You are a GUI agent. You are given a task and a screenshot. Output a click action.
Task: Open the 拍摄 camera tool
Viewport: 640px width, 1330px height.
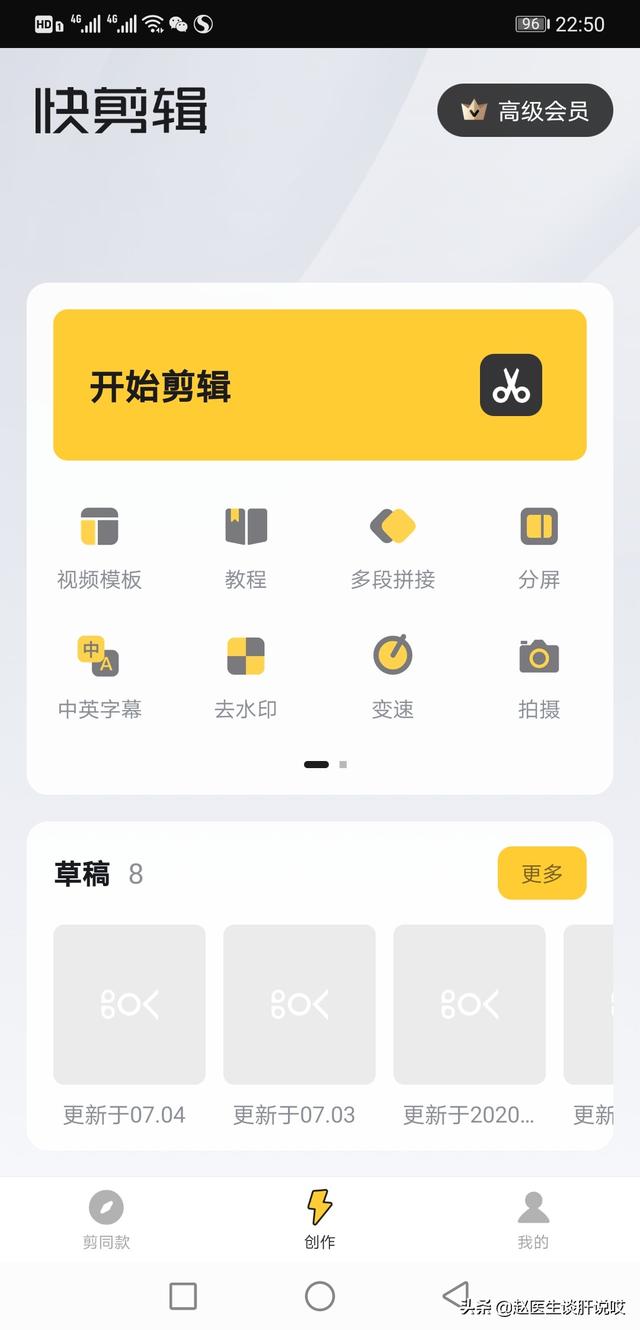click(x=538, y=677)
